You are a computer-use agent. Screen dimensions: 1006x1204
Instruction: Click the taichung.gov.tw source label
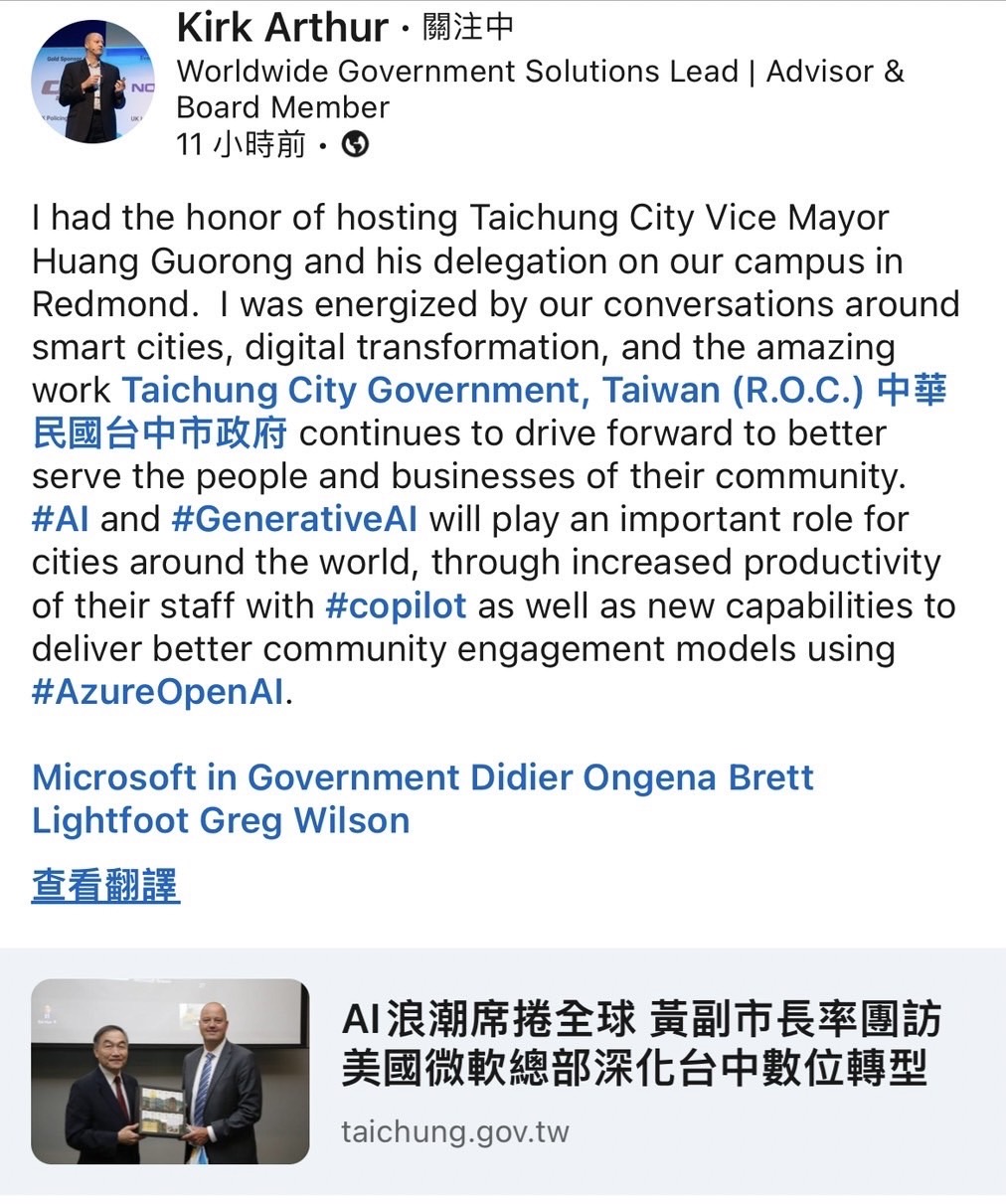click(455, 1130)
